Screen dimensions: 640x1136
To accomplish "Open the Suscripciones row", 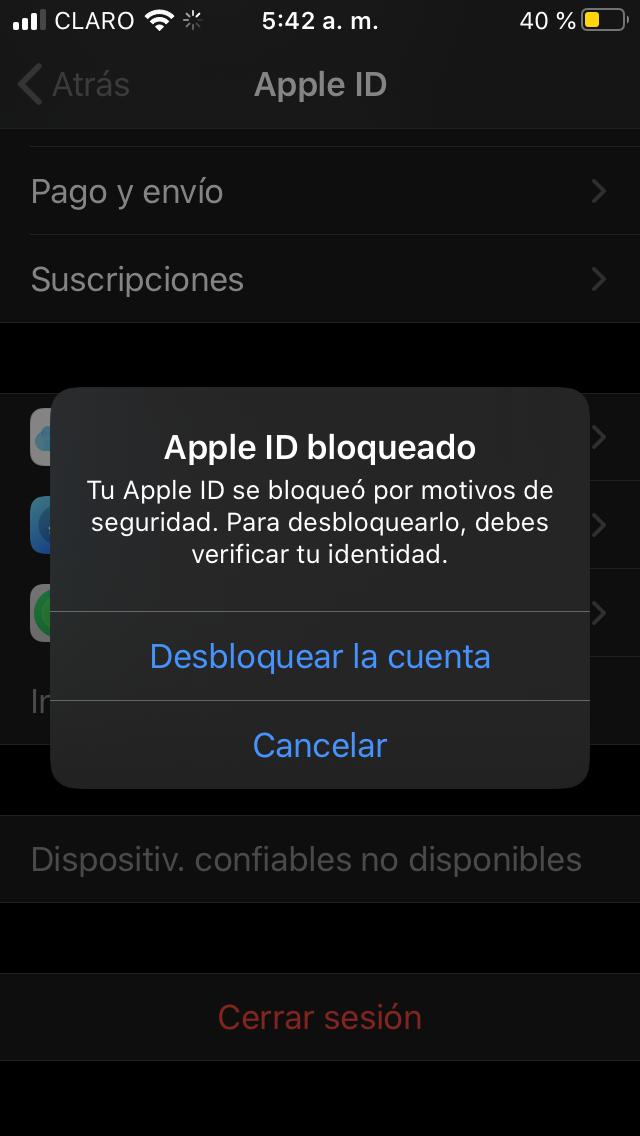I will [x=320, y=279].
